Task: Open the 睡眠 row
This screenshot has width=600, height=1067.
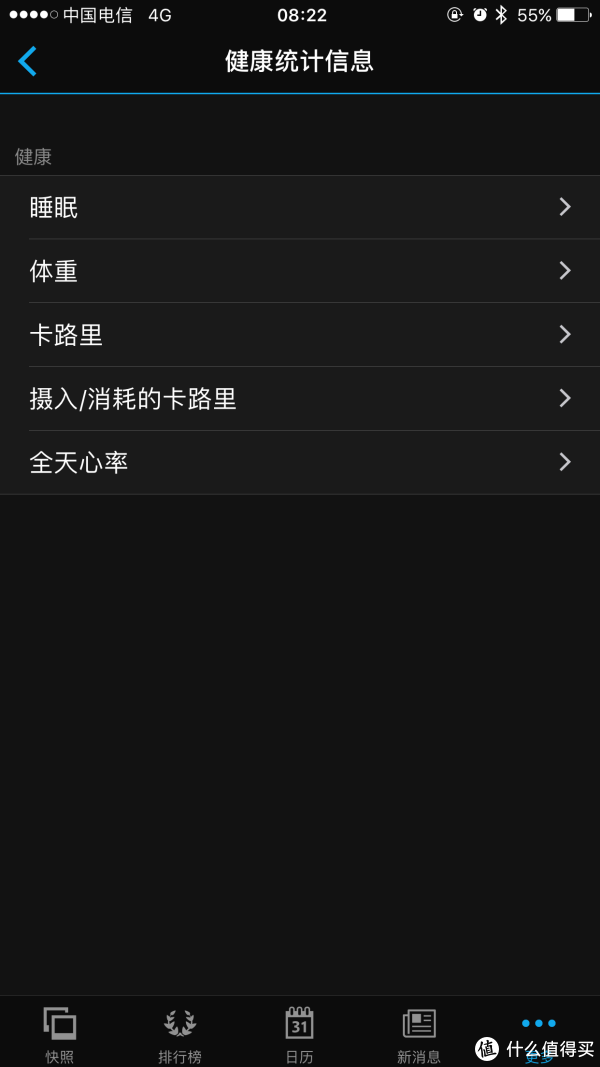Action: click(x=300, y=208)
